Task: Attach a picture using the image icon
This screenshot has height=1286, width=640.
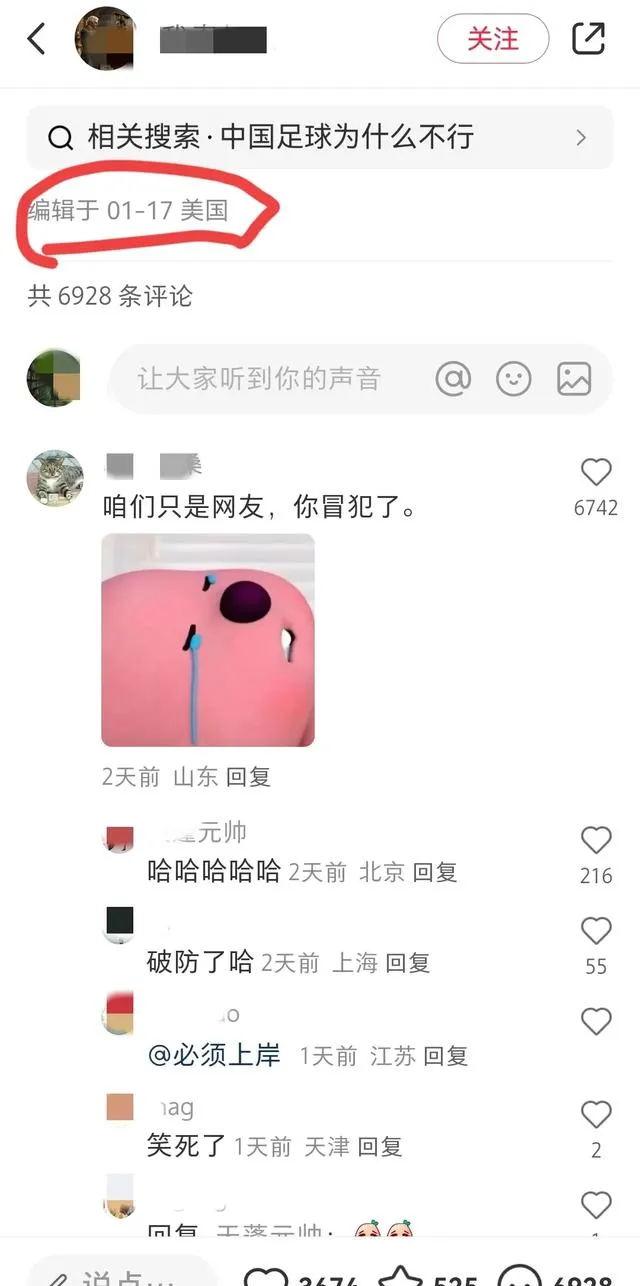Action: pos(574,379)
